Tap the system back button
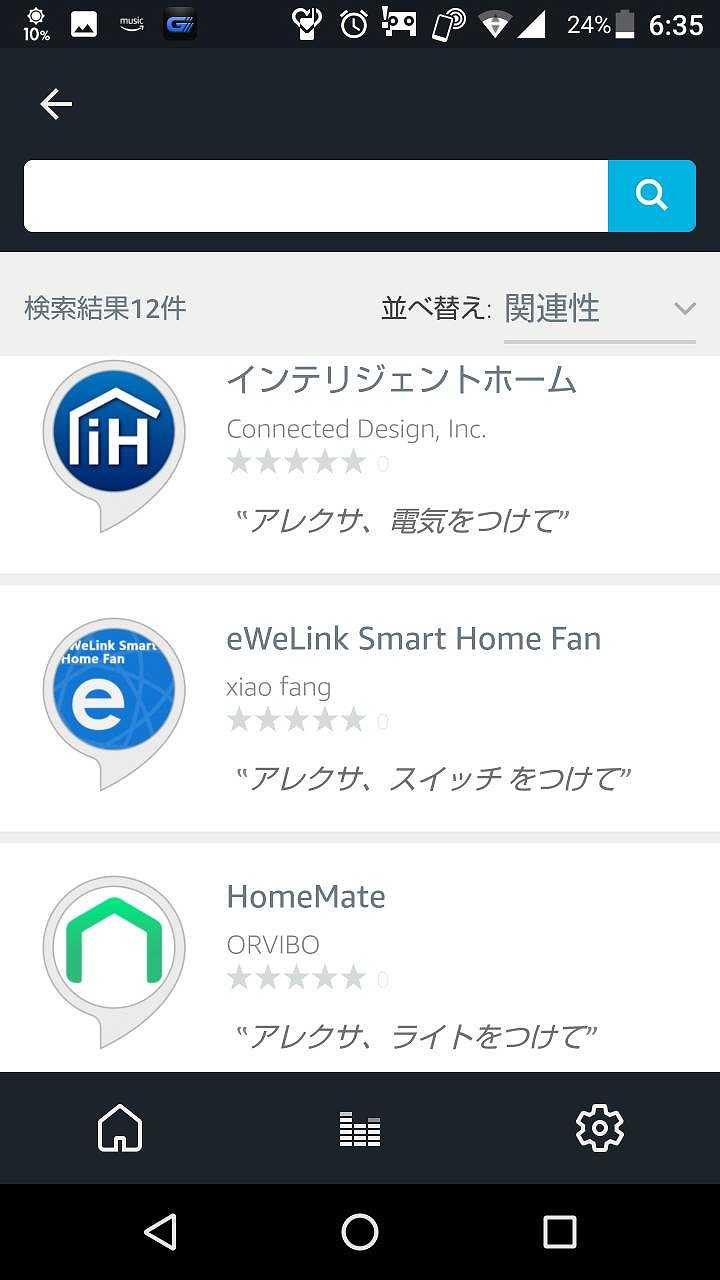The width and height of the screenshot is (720, 1280). (x=160, y=1232)
